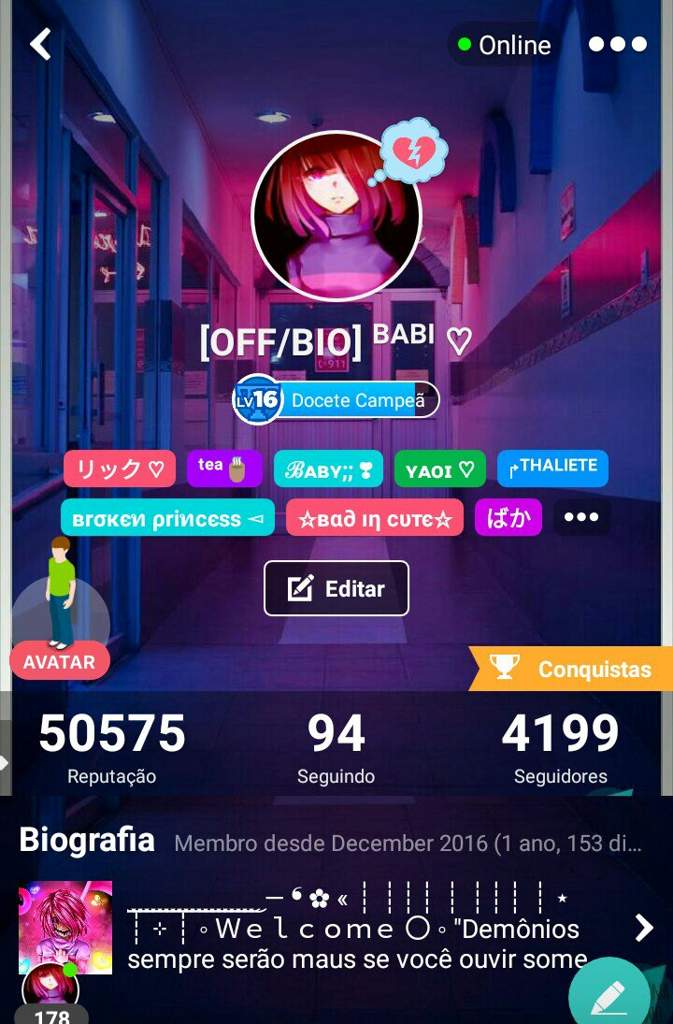Open the level 16 Docete Campeã badge

coord(336,400)
